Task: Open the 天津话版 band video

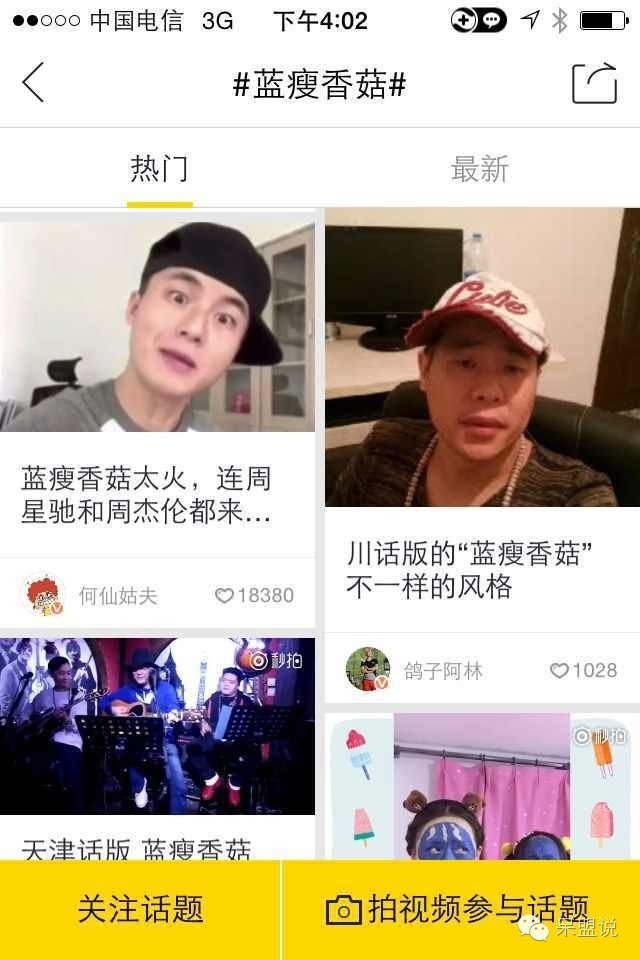Action: pyautogui.click(x=157, y=725)
